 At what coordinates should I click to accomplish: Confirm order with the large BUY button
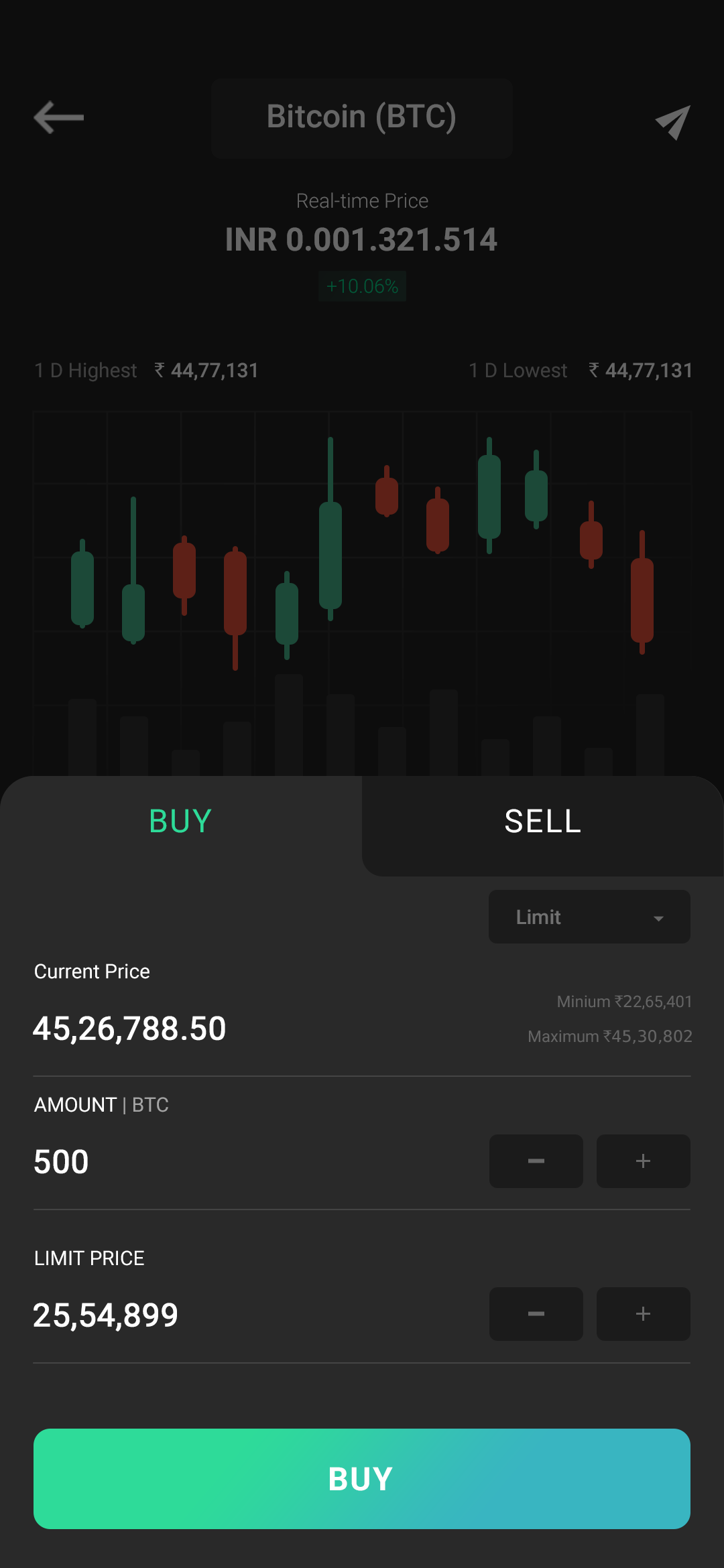[362, 1479]
